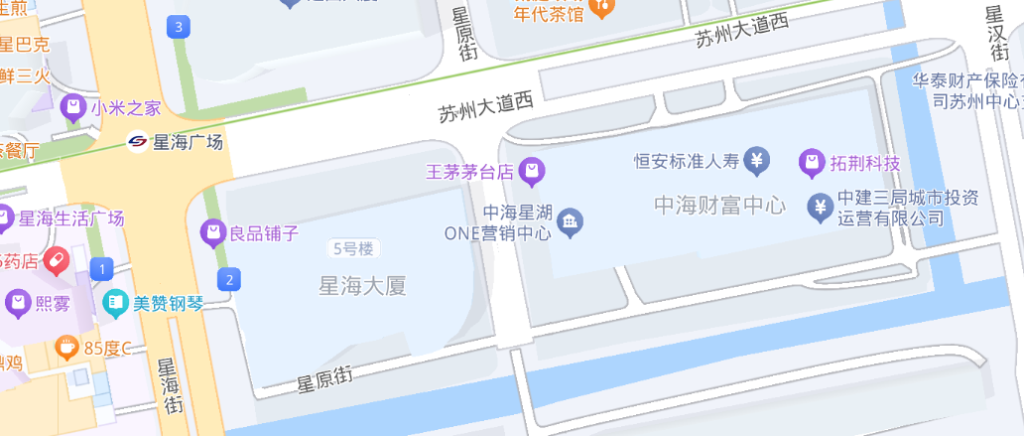This screenshot has width=1024, height=436.
Task: Select metro exit 3 marker
Action: point(179,27)
